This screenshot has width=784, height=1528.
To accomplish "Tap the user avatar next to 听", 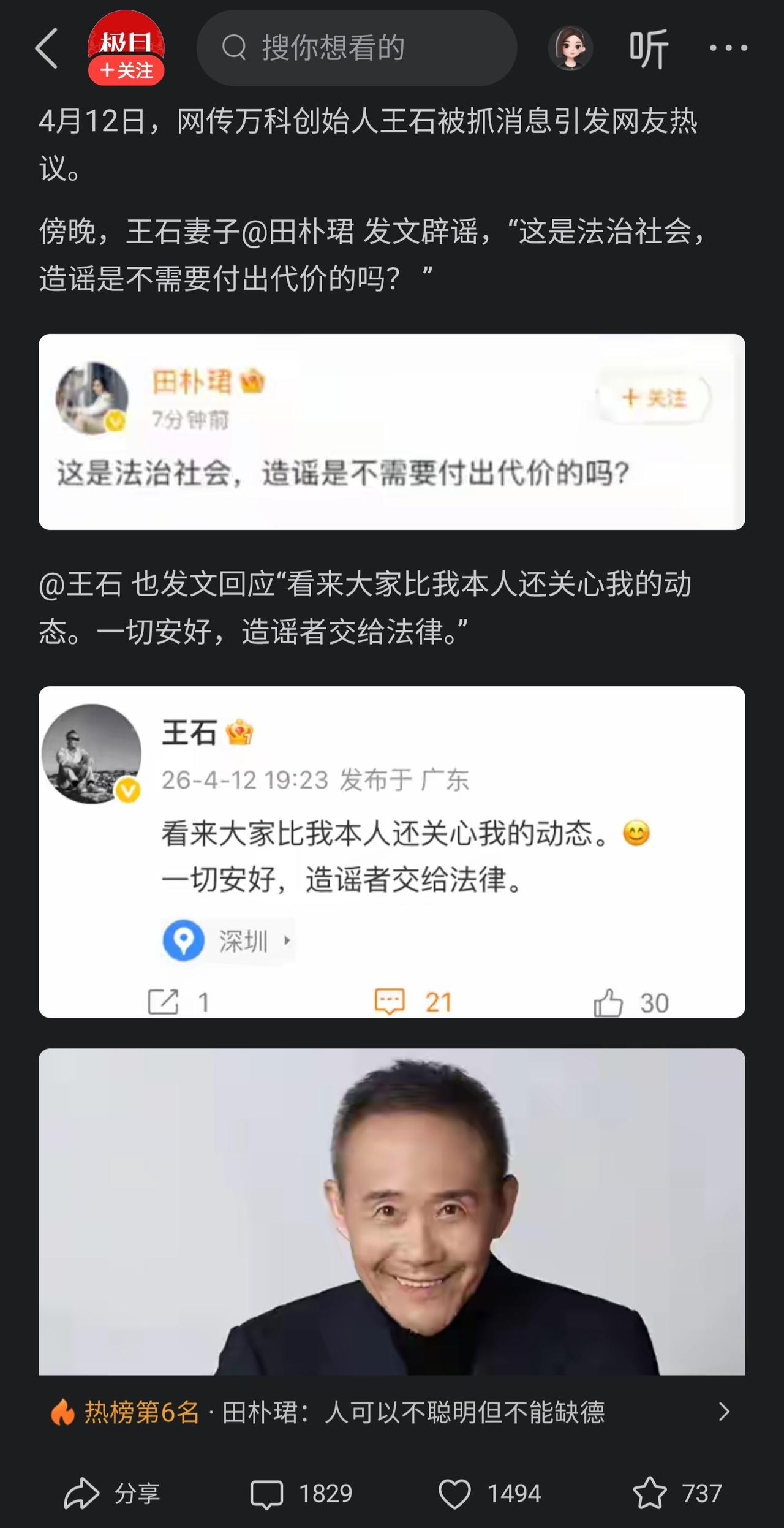I will 570,49.
